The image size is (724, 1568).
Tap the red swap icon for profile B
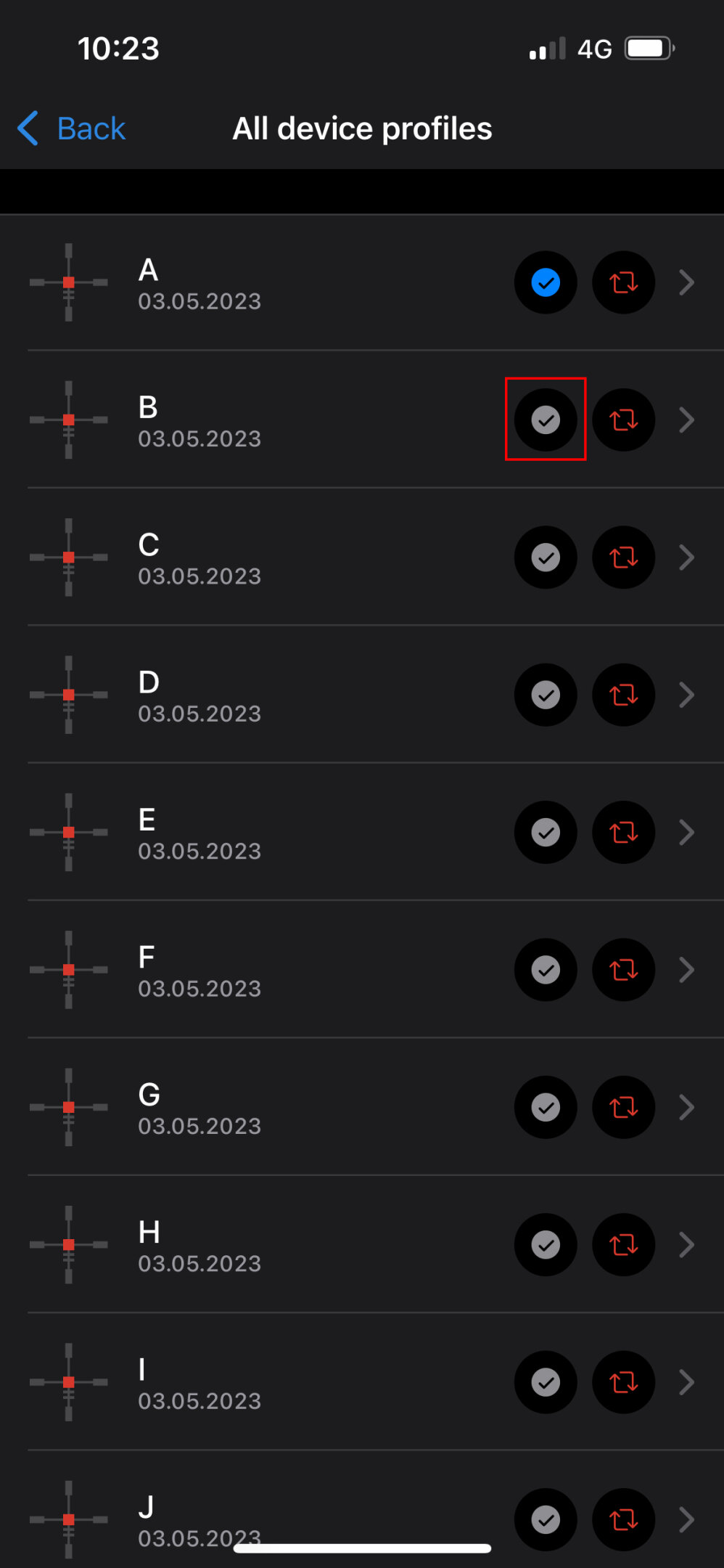[x=623, y=420]
